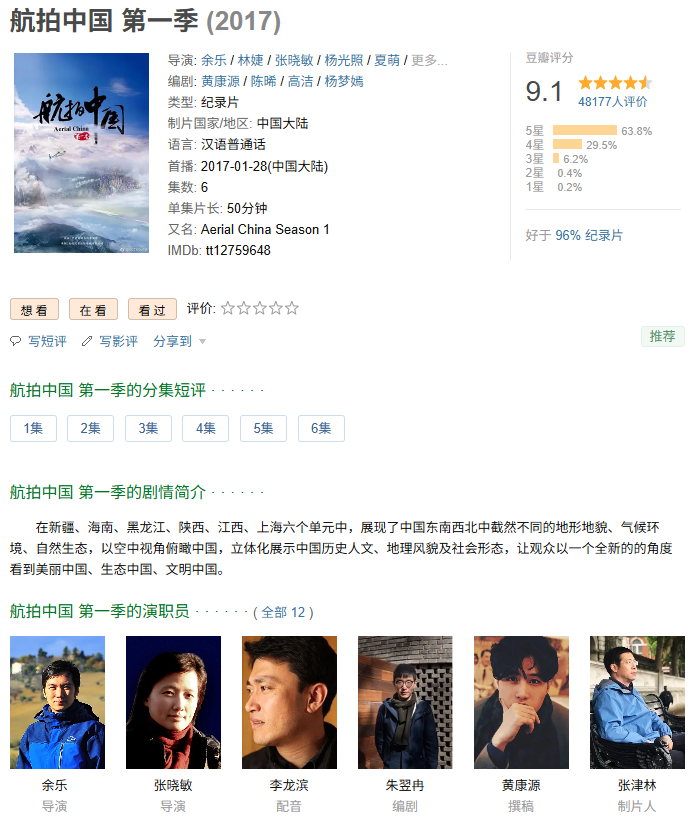Open 李龙滨's cast photo

point(289,702)
